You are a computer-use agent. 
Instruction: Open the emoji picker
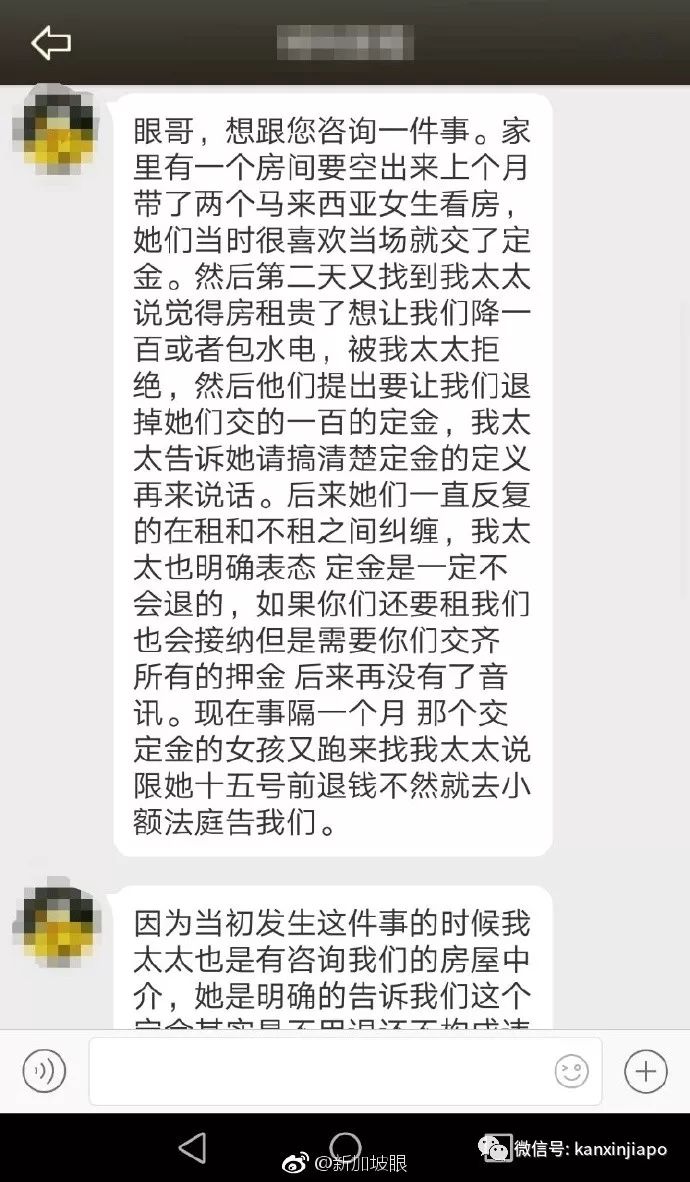[571, 1071]
